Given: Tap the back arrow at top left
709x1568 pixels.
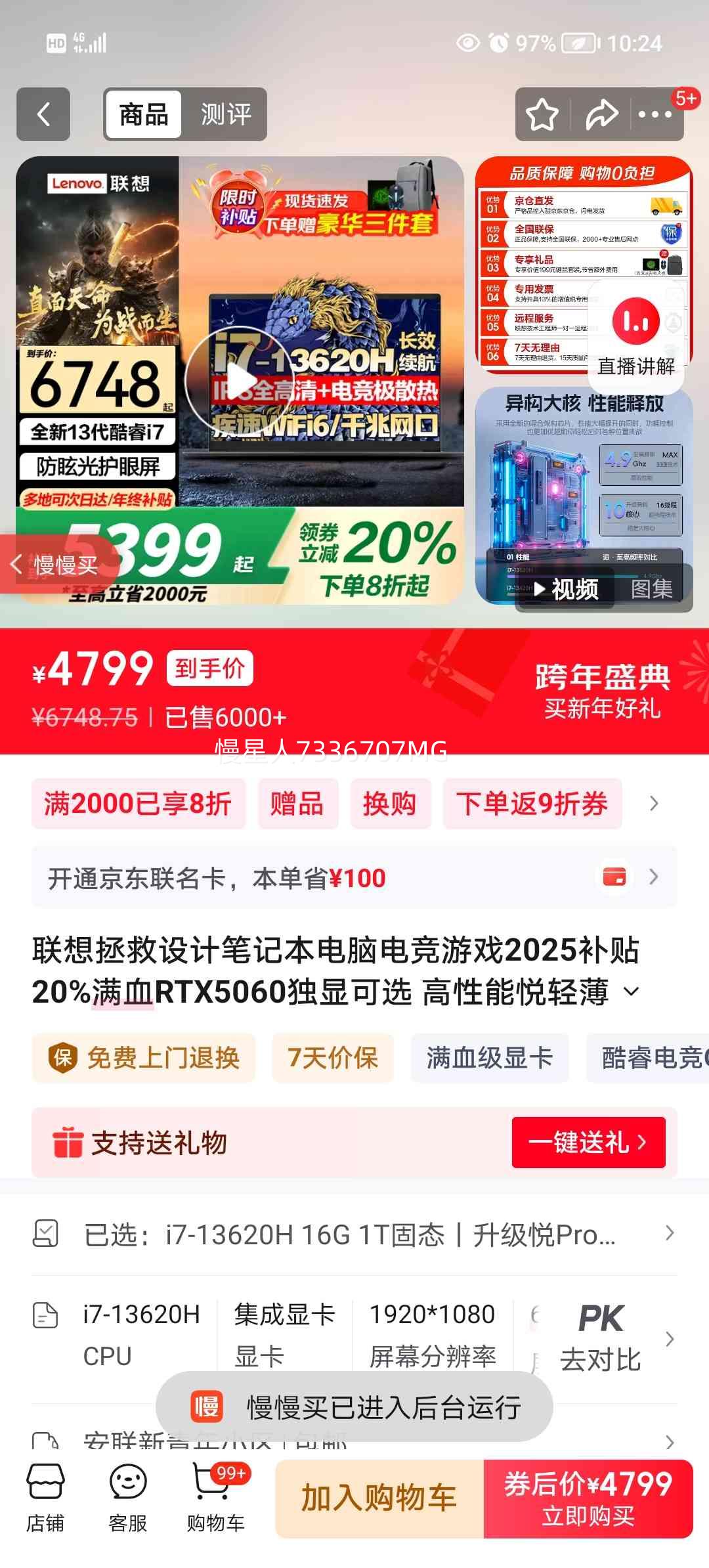Looking at the screenshot, I should pyautogui.click(x=43, y=114).
